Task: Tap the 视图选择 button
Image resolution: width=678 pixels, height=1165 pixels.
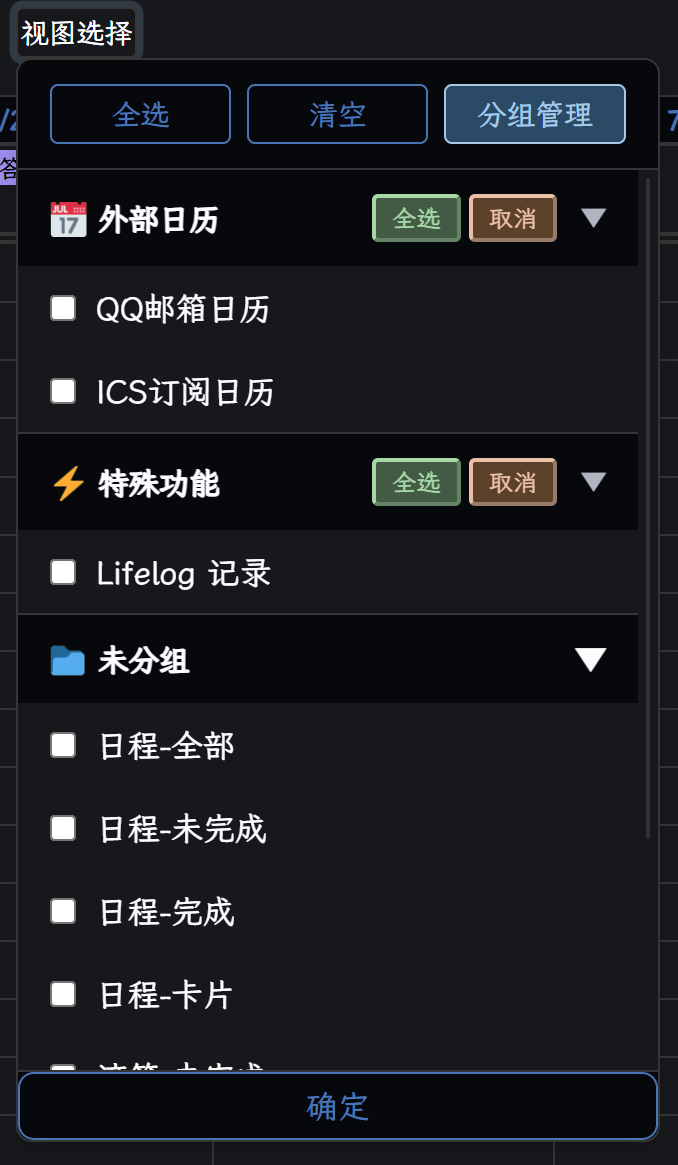Action: pos(76,32)
